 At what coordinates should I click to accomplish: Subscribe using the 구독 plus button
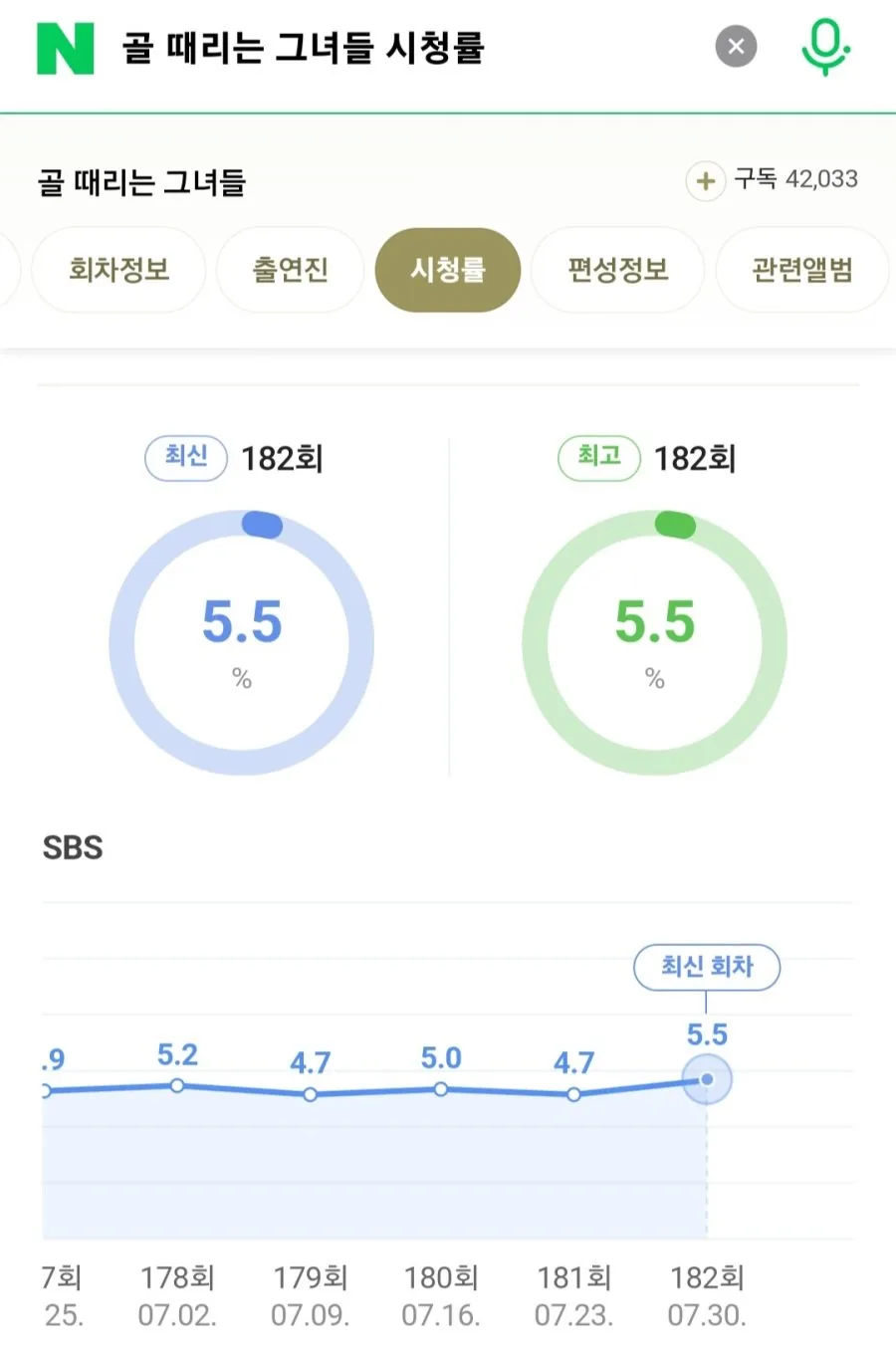click(705, 181)
